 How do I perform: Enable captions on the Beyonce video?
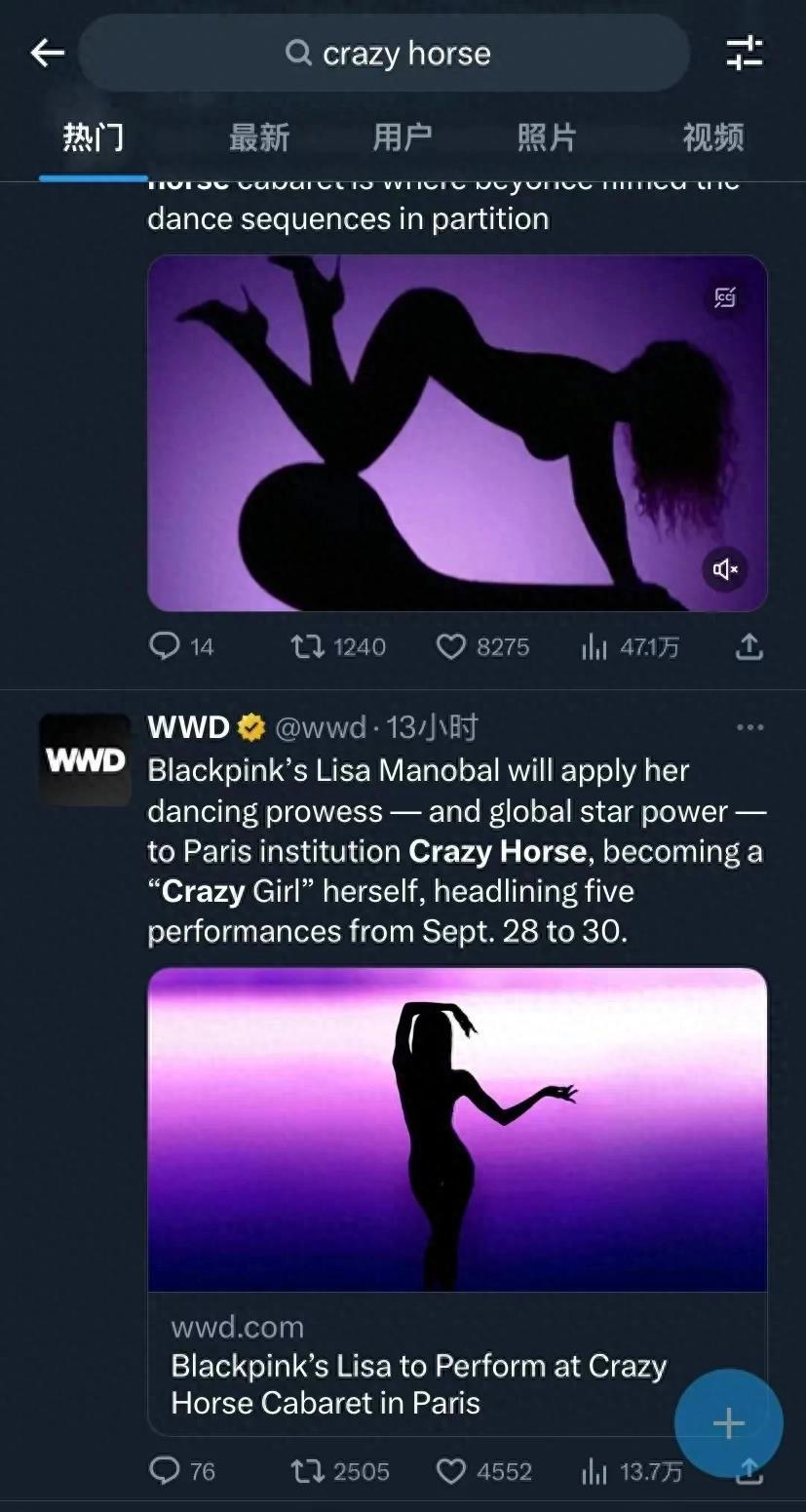click(x=723, y=298)
